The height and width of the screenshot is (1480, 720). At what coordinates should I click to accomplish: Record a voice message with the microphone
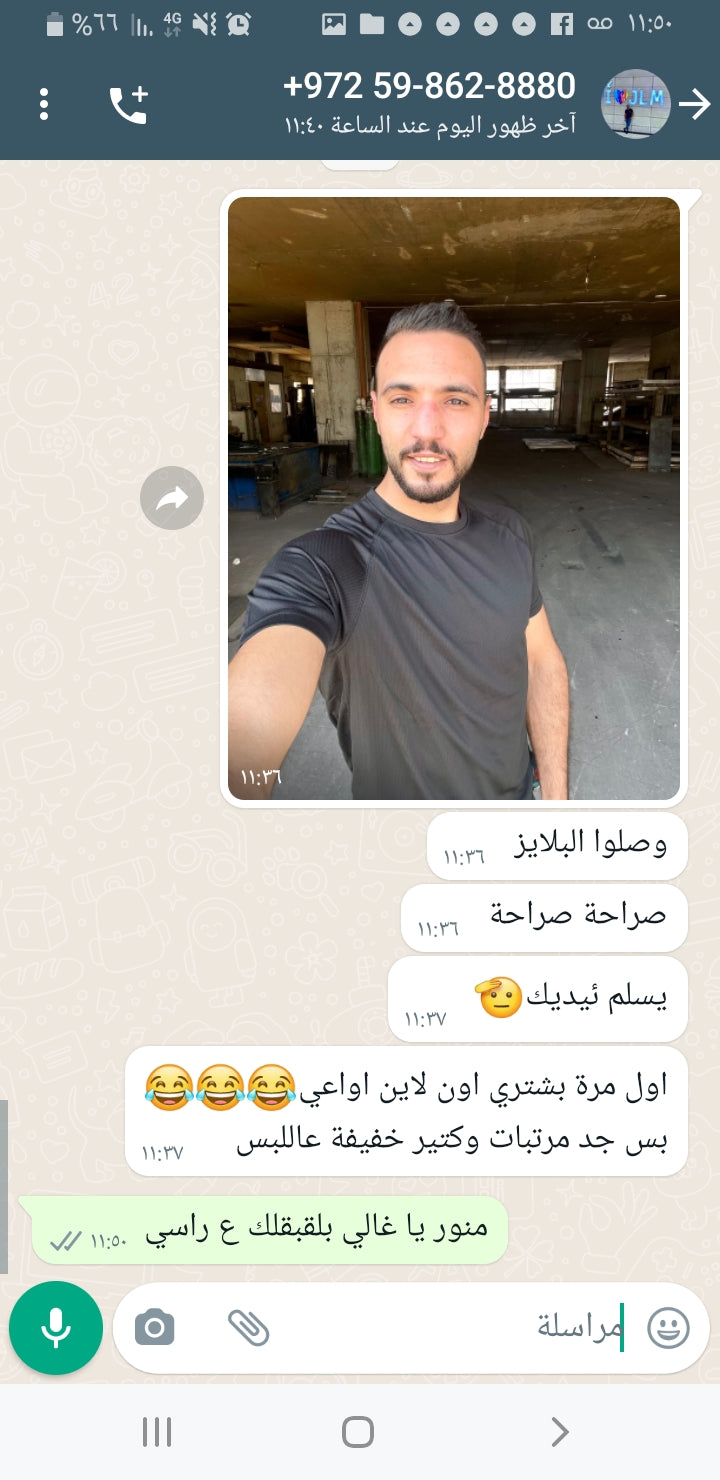click(x=56, y=1328)
